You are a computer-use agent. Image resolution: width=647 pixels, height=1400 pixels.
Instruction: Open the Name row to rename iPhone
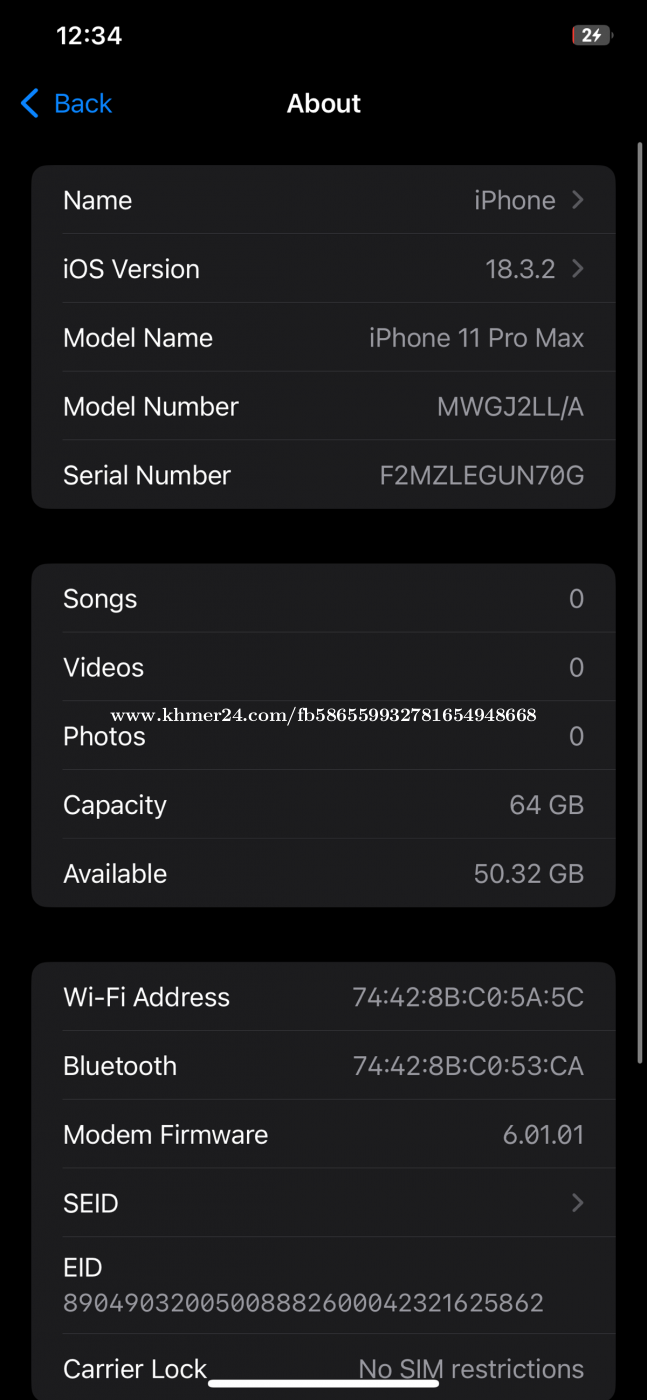323,200
